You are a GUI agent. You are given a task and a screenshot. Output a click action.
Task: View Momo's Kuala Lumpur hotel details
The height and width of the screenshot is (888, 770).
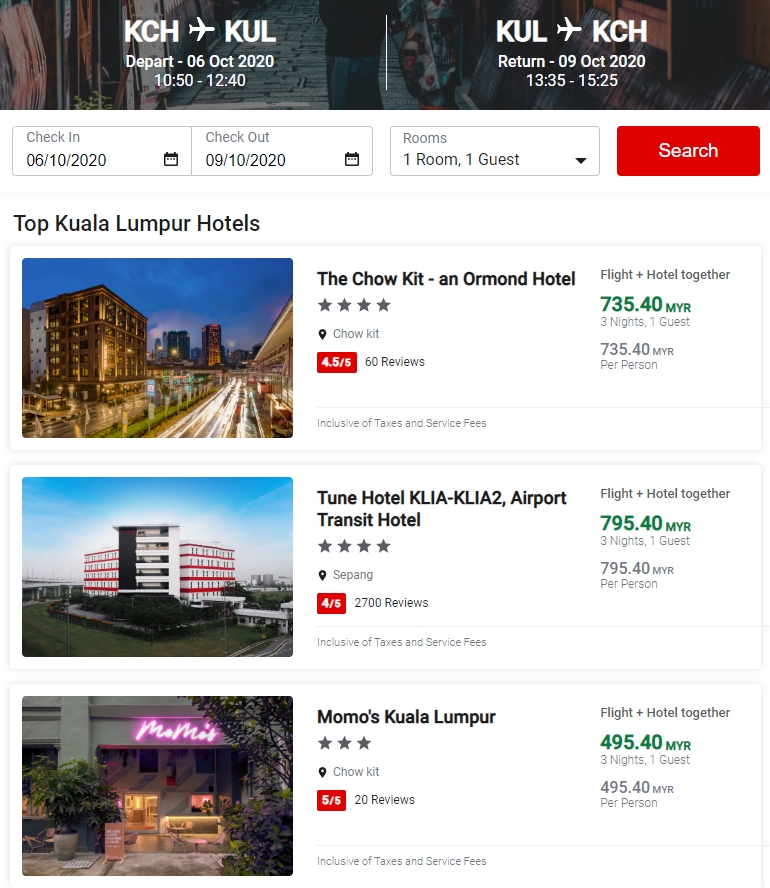406,717
